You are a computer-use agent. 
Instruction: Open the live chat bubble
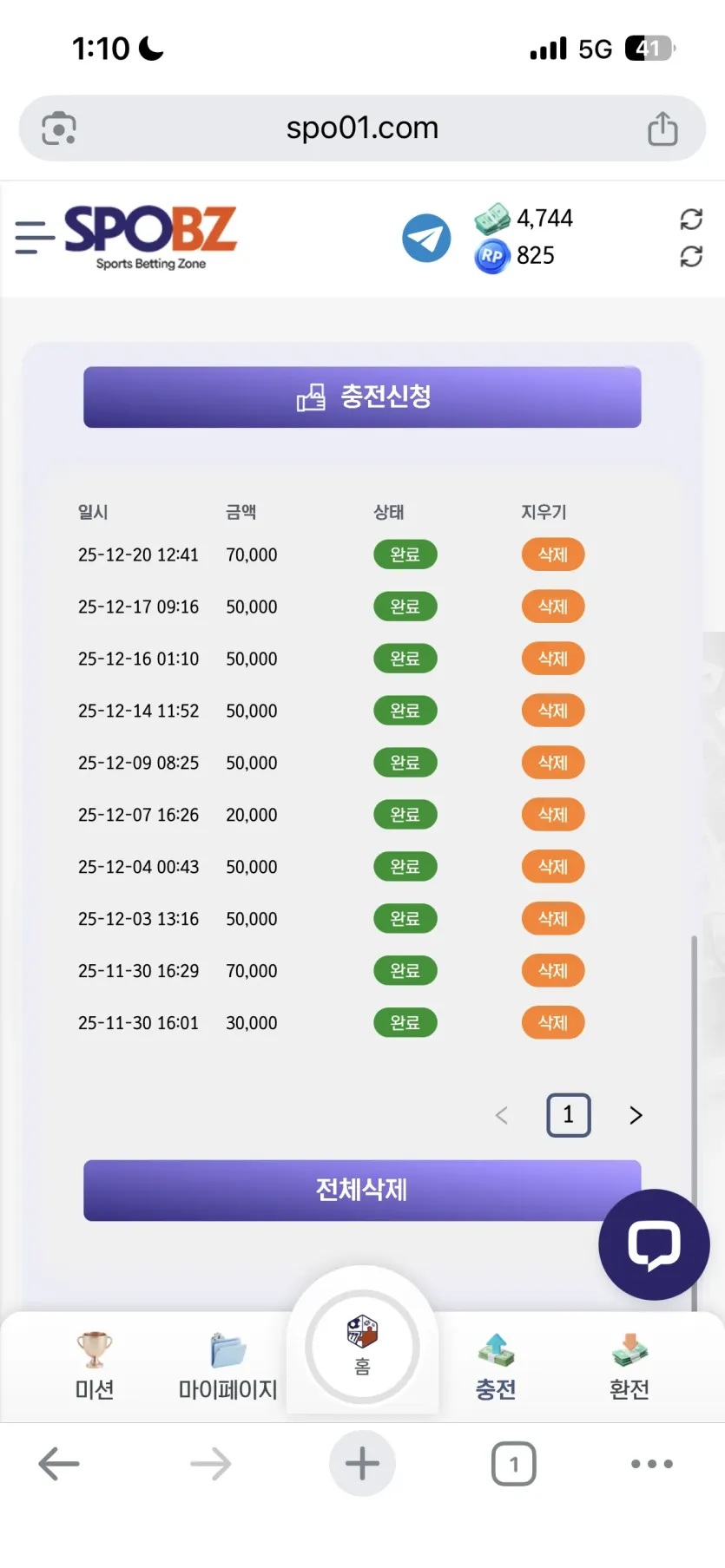[654, 1244]
